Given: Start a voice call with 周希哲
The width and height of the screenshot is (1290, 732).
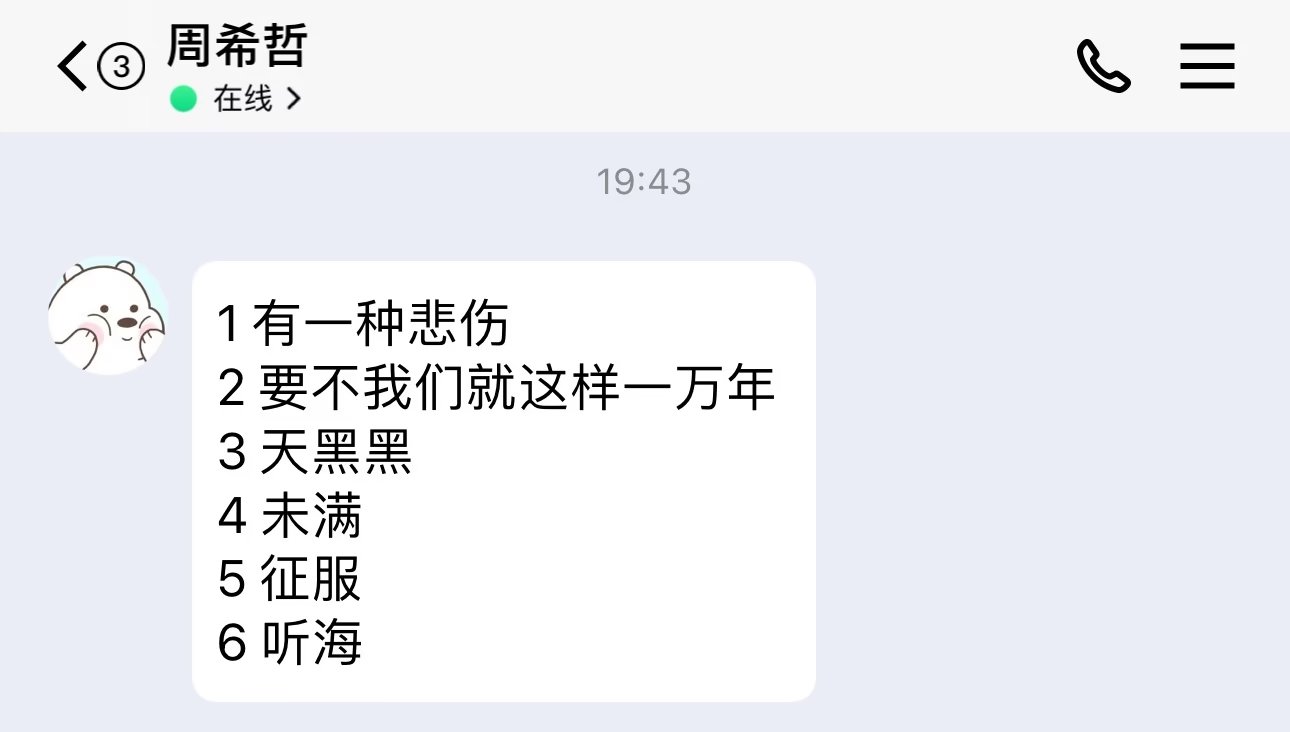Looking at the screenshot, I should 1103,67.
